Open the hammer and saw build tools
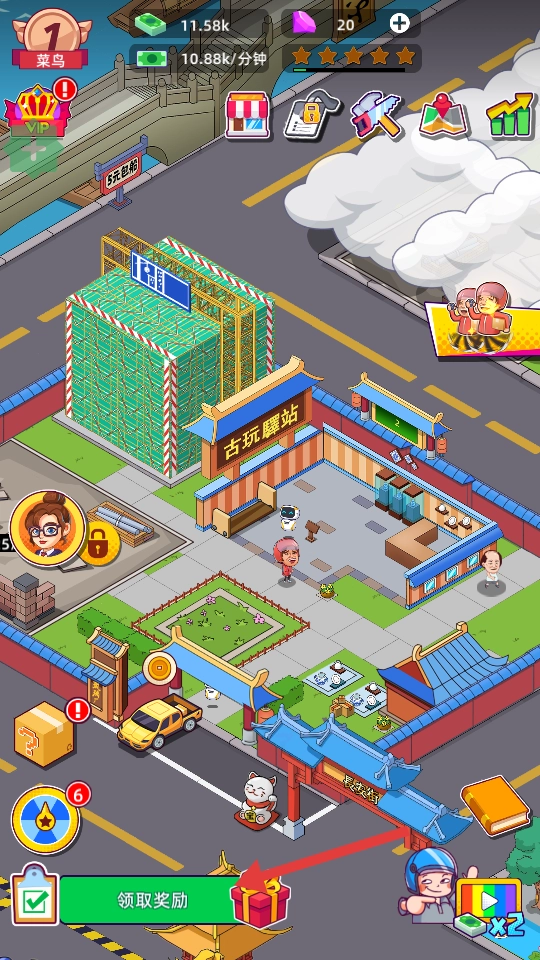 coord(377,114)
